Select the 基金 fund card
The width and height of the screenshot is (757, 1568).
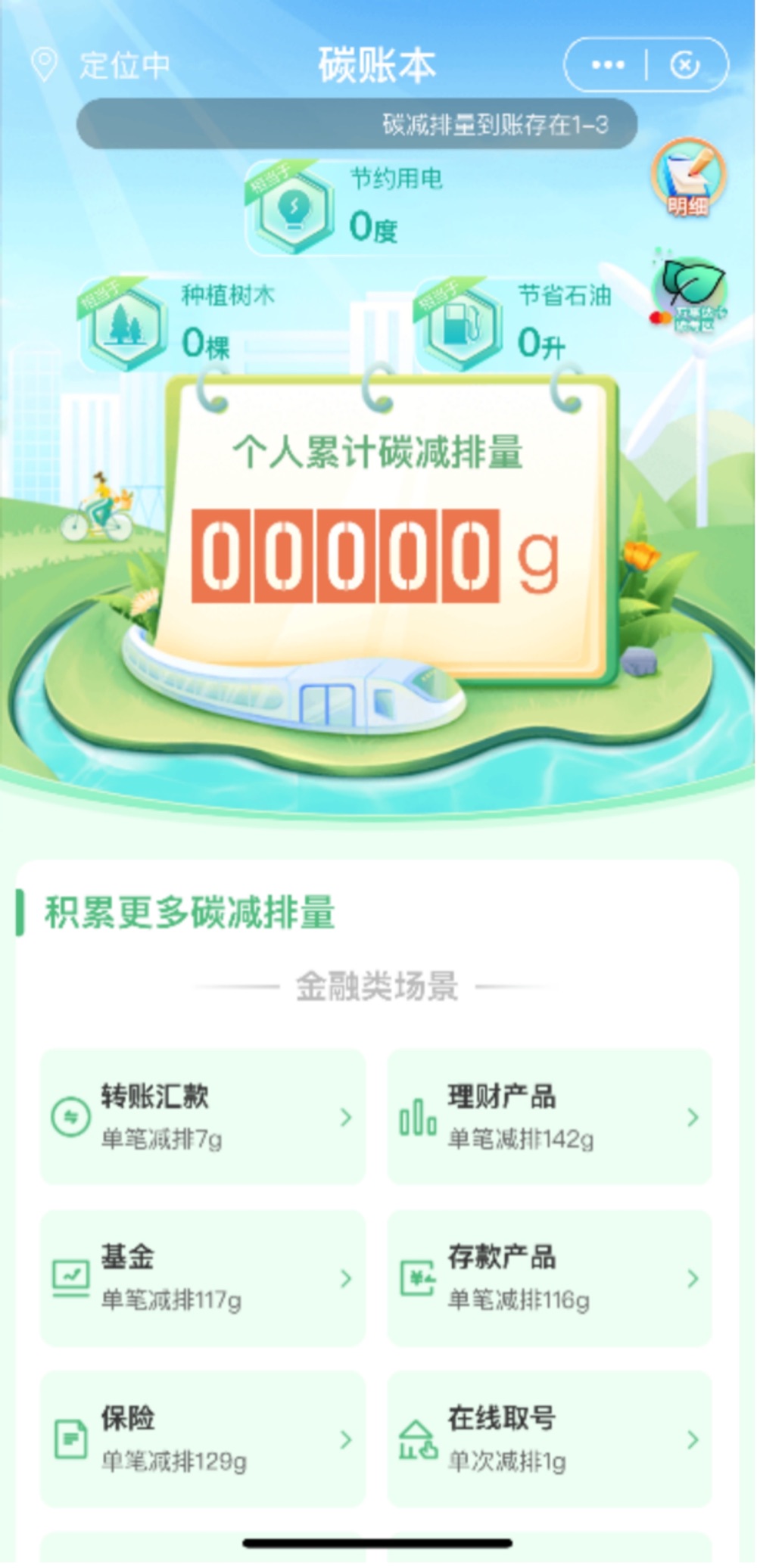[x=202, y=1277]
